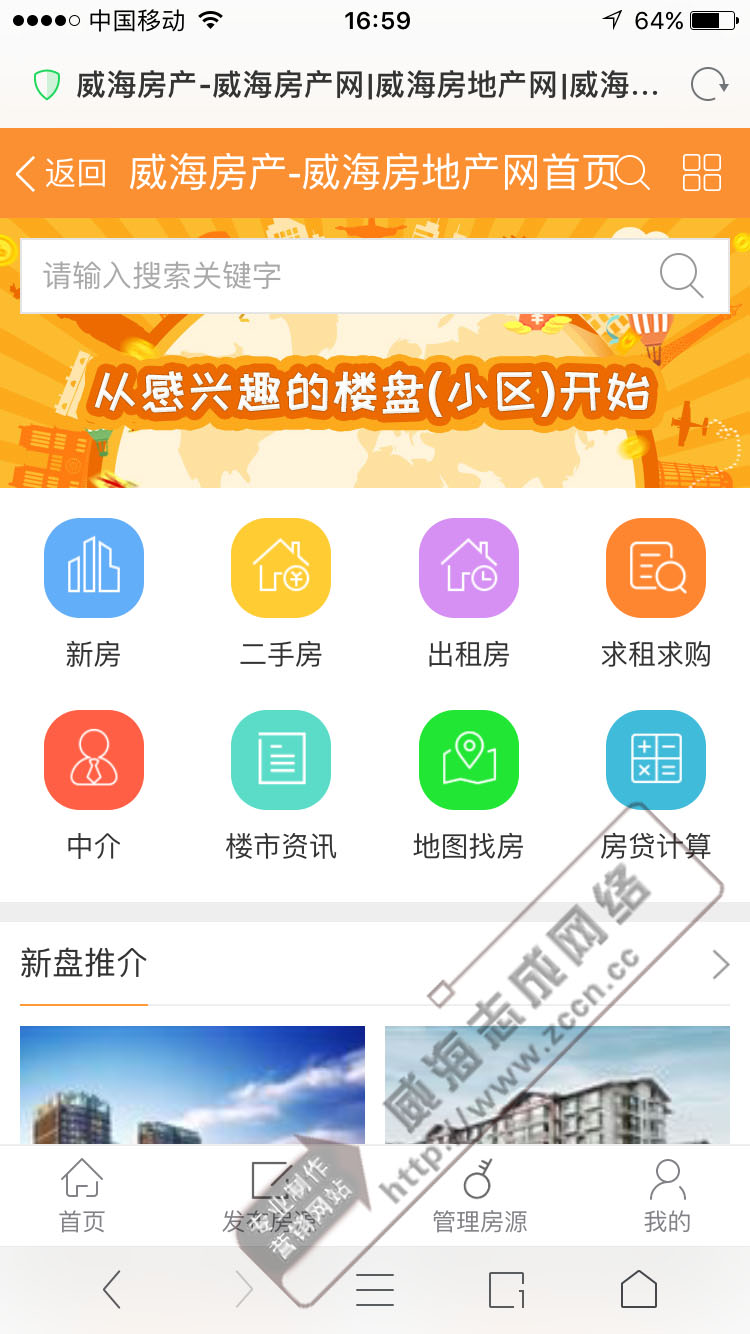This screenshot has width=750, height=1334.
Task: Focus the 请输入搜索关键字 search field
Action: coord(340,276)
